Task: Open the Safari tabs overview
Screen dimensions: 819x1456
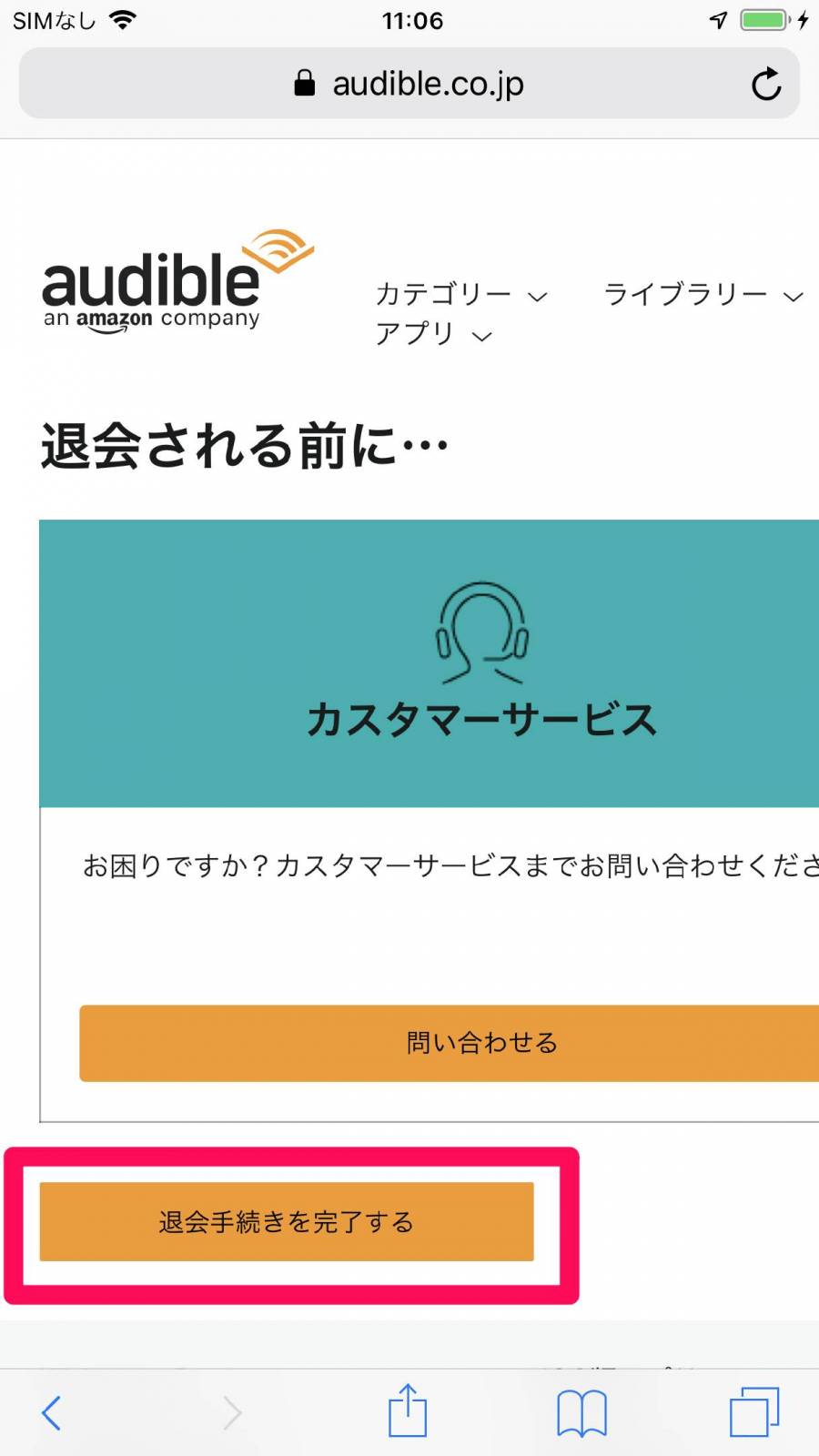Action: click(754, 1412)
